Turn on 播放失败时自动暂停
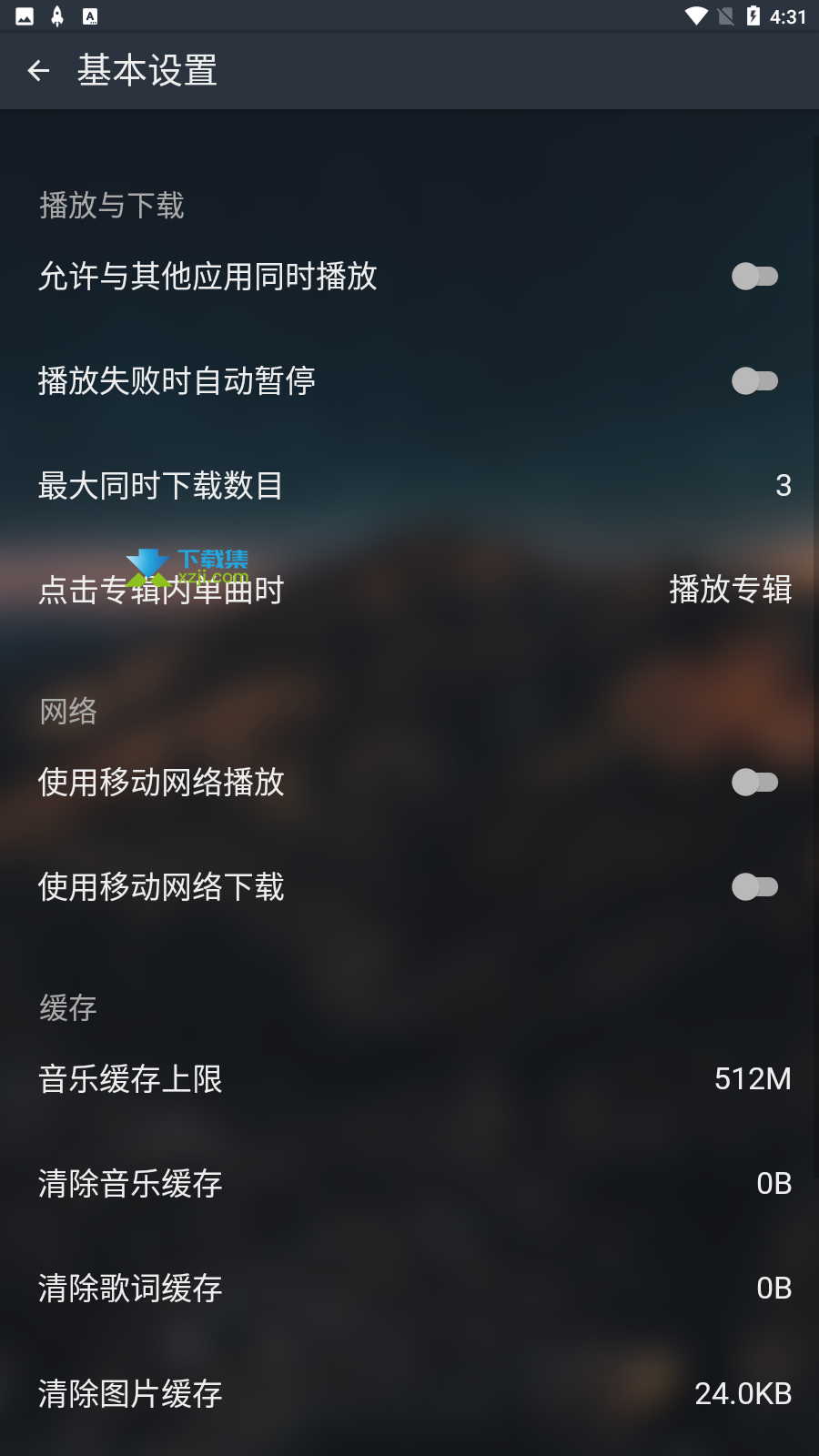819x1456 pixels. [x=755, y=381]
